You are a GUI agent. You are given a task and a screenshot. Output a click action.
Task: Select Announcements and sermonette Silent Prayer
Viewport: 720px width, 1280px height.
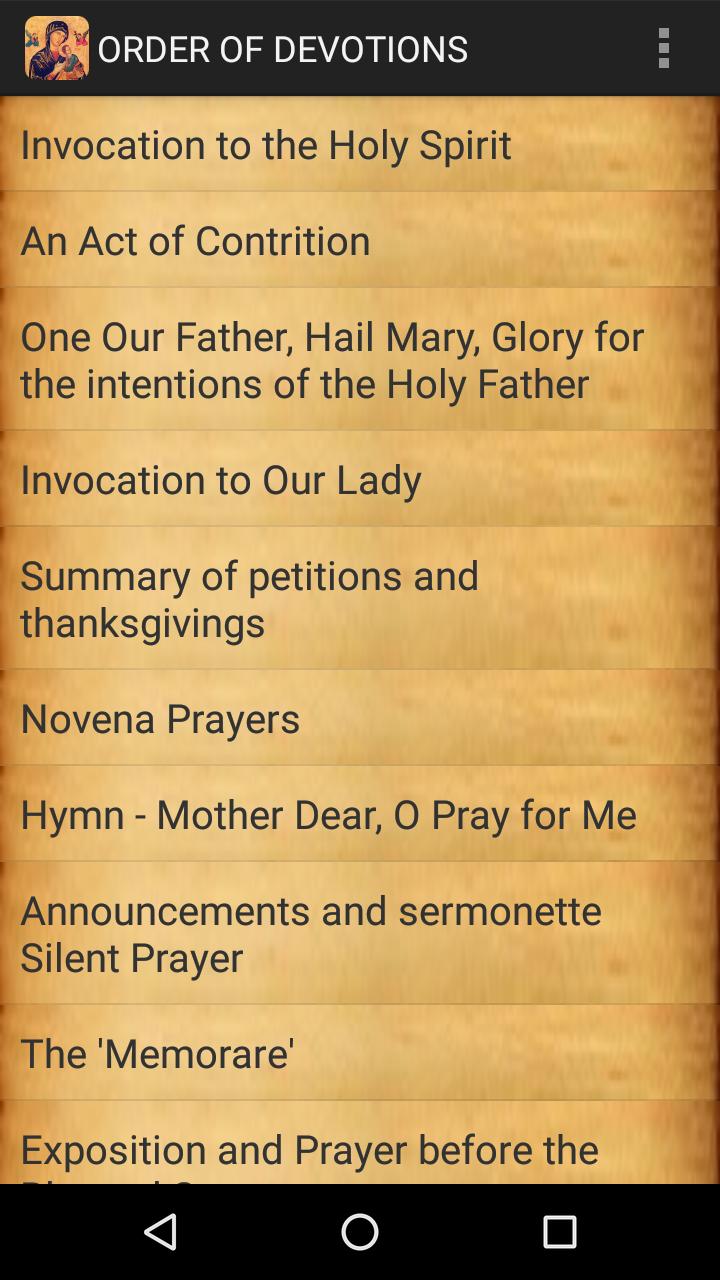point(360,933)
